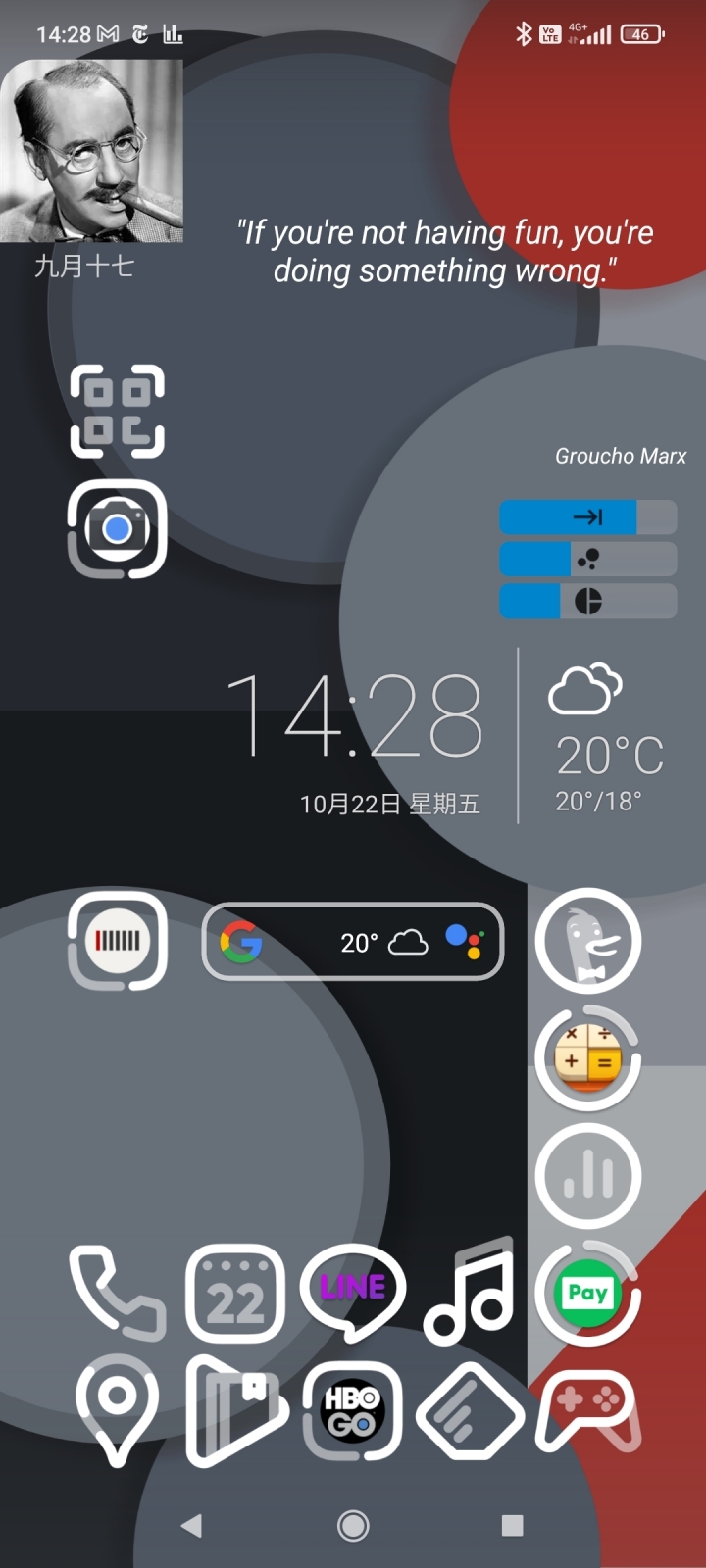Open the game controller app
The height and width of the screenshot is (1568, 706).
588,1409
